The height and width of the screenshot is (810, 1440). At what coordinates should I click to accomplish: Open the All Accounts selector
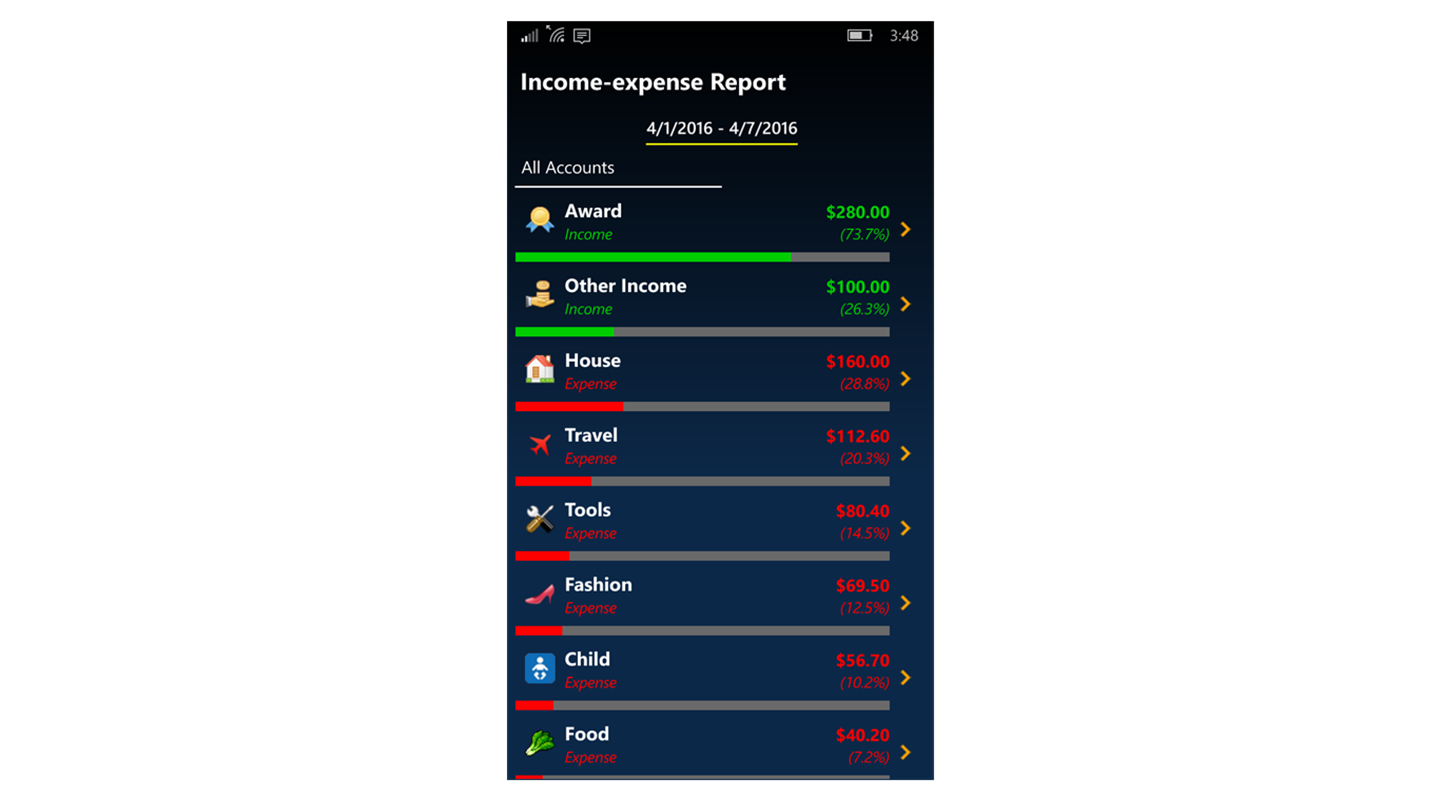click(x=618, y=168)
